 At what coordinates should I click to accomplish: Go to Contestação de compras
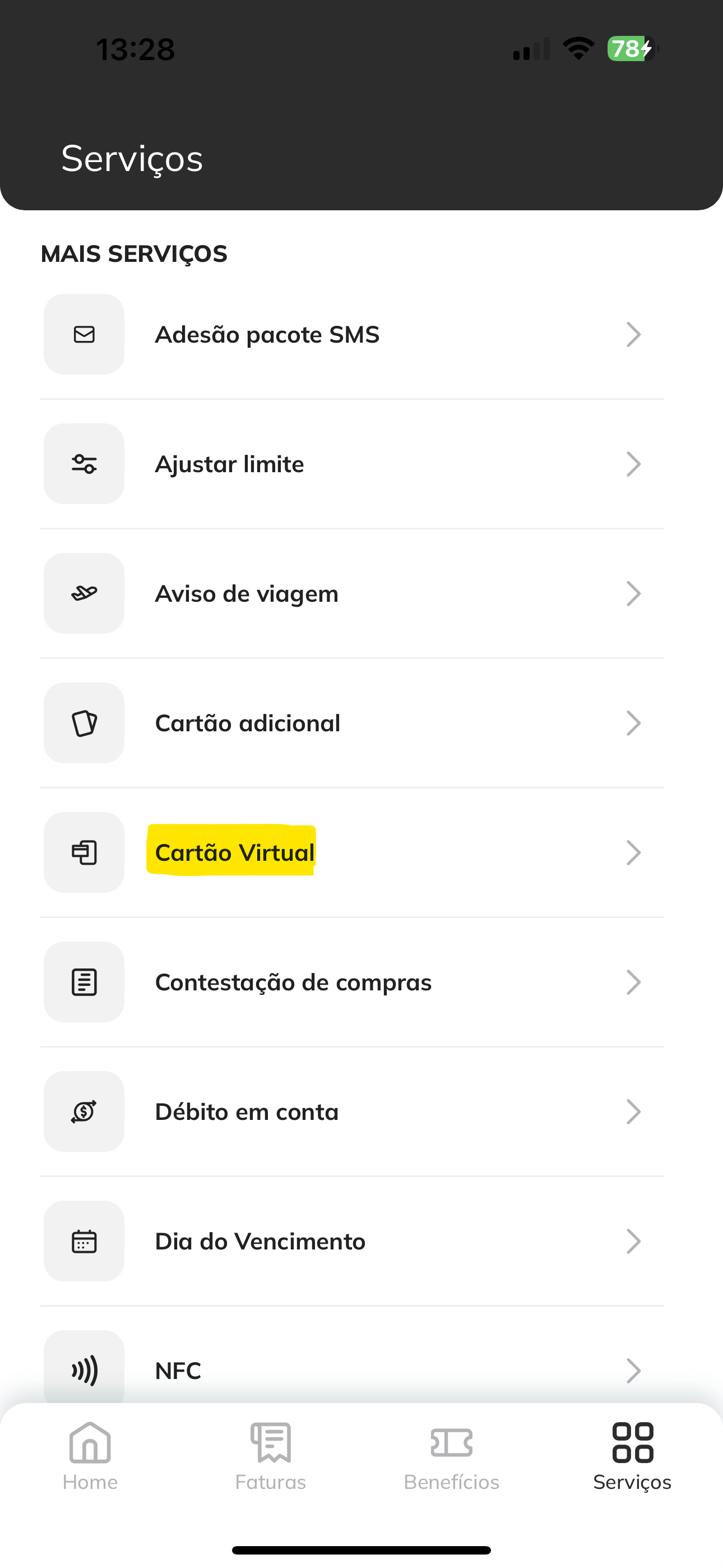pyautogui.click(x=352, y=982)
